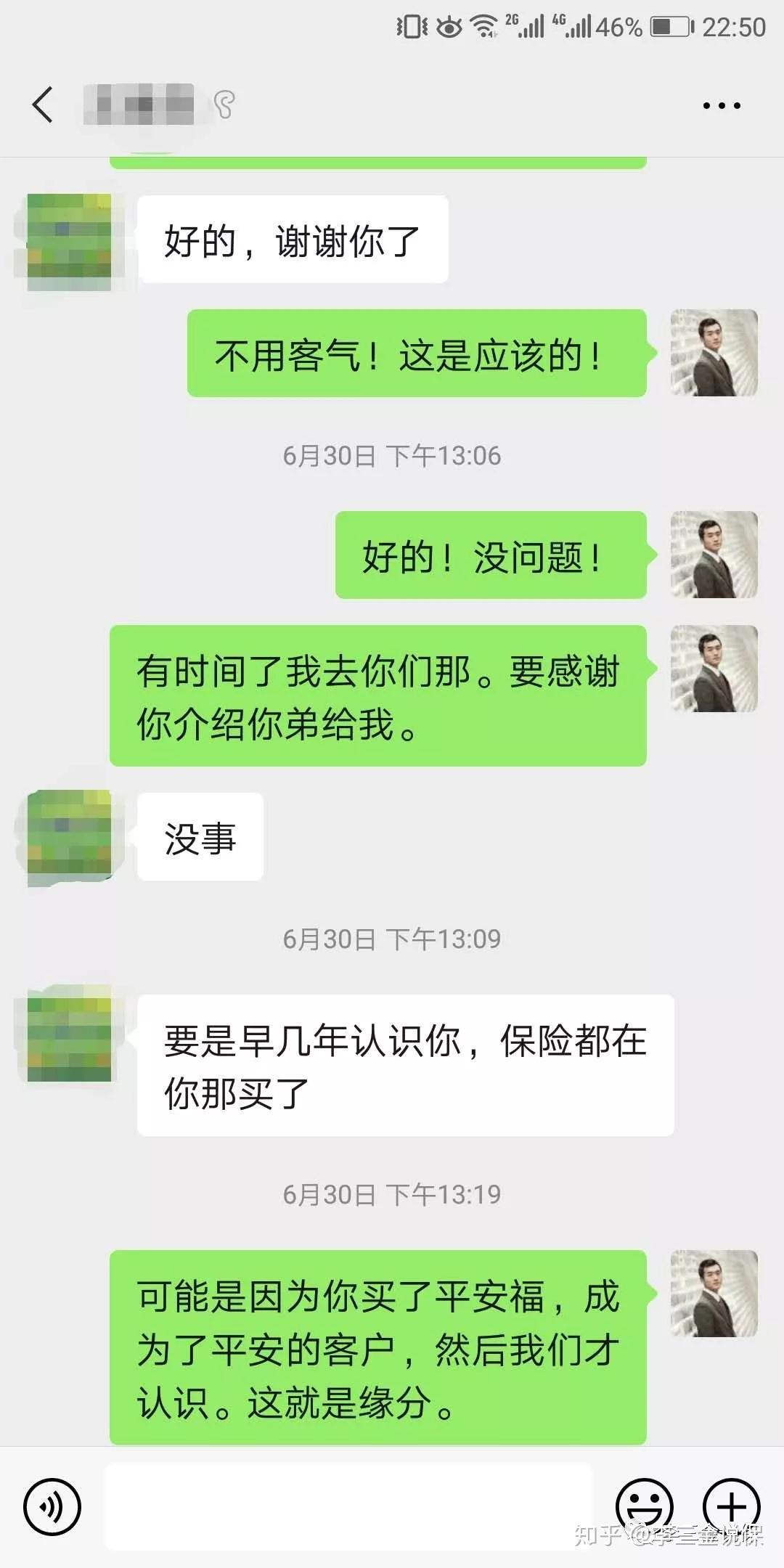Focus the message text field

click(x=348, y=1507)
